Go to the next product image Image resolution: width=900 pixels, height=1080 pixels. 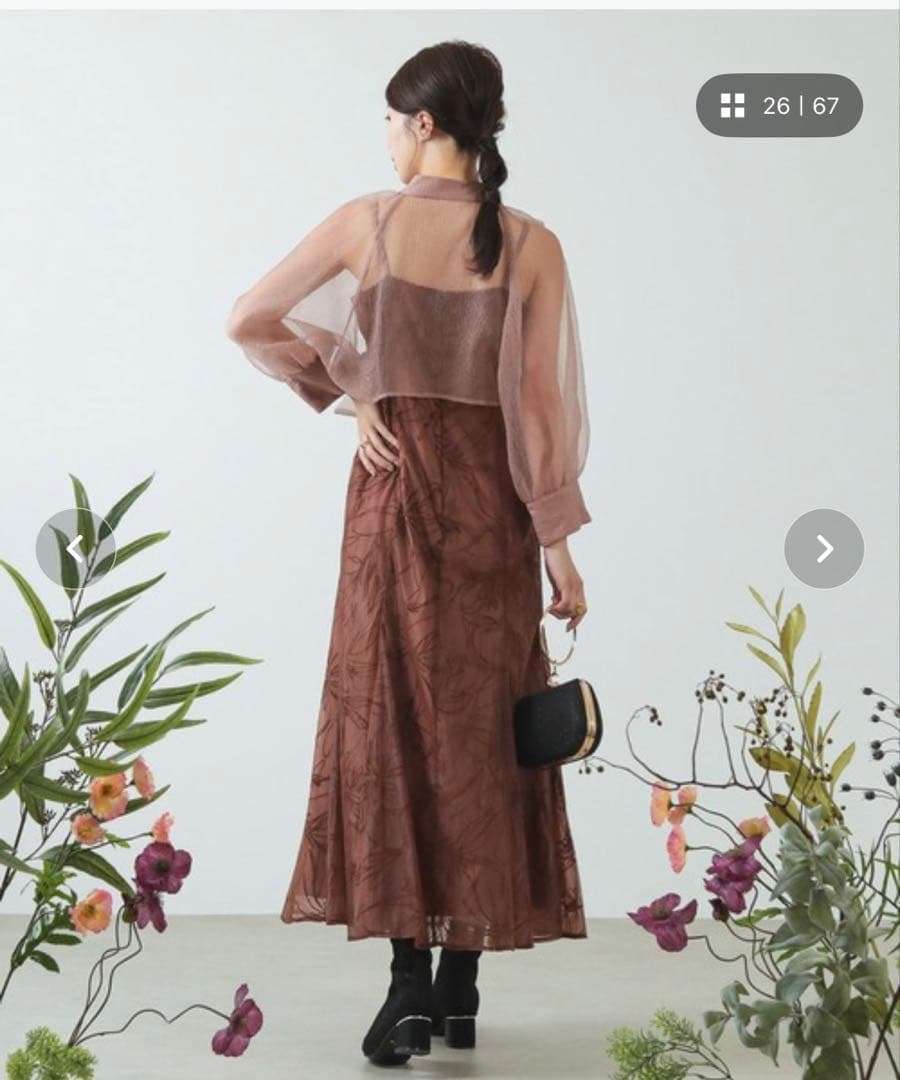(823, 548)
